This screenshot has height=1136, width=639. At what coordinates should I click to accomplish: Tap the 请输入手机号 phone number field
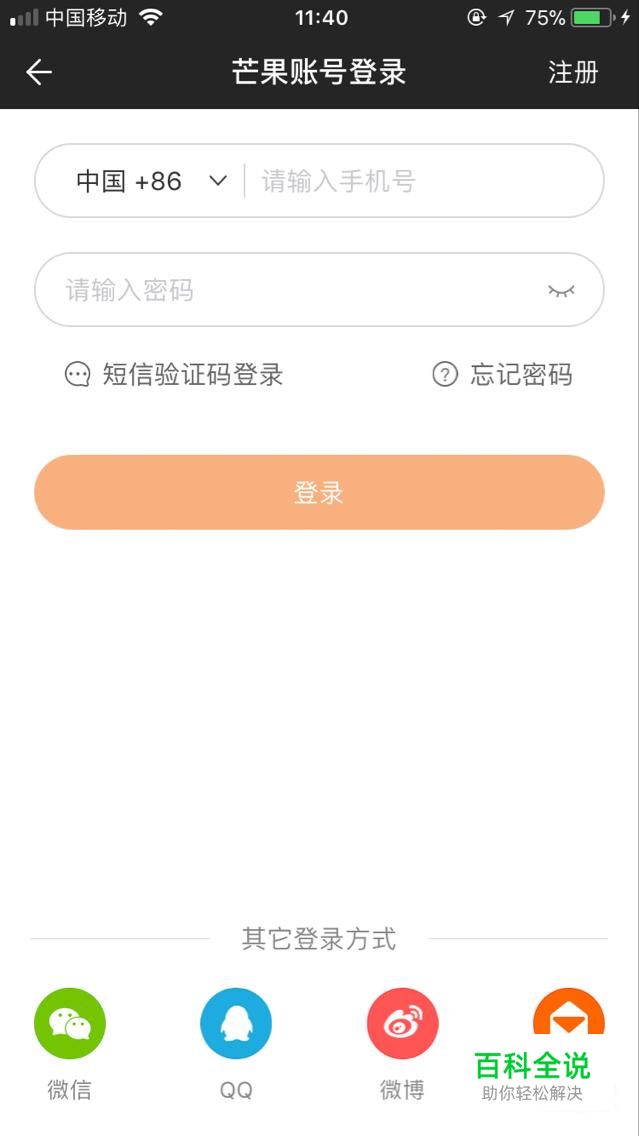click(424, 181)
